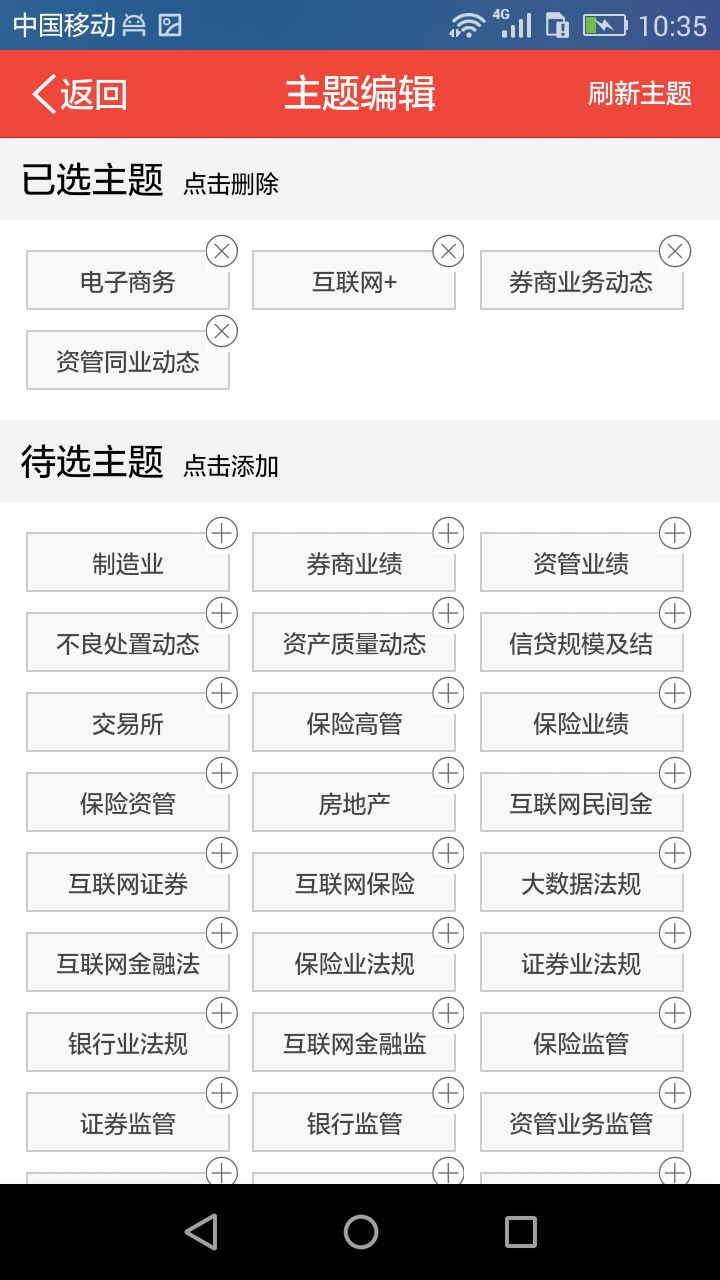Select 房地产 from available topics

354,804
